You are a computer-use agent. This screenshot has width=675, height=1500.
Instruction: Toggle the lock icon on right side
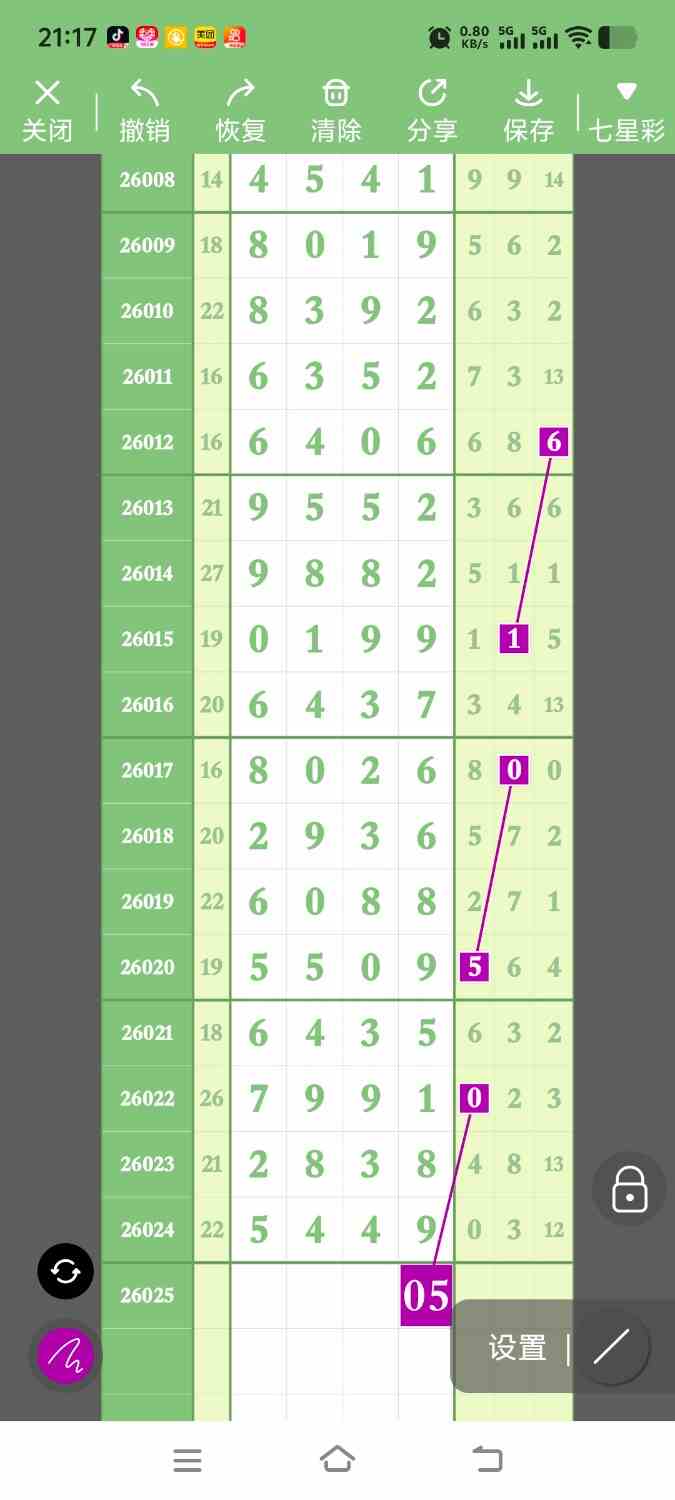pyautogui.click(x=629, y=1189)
